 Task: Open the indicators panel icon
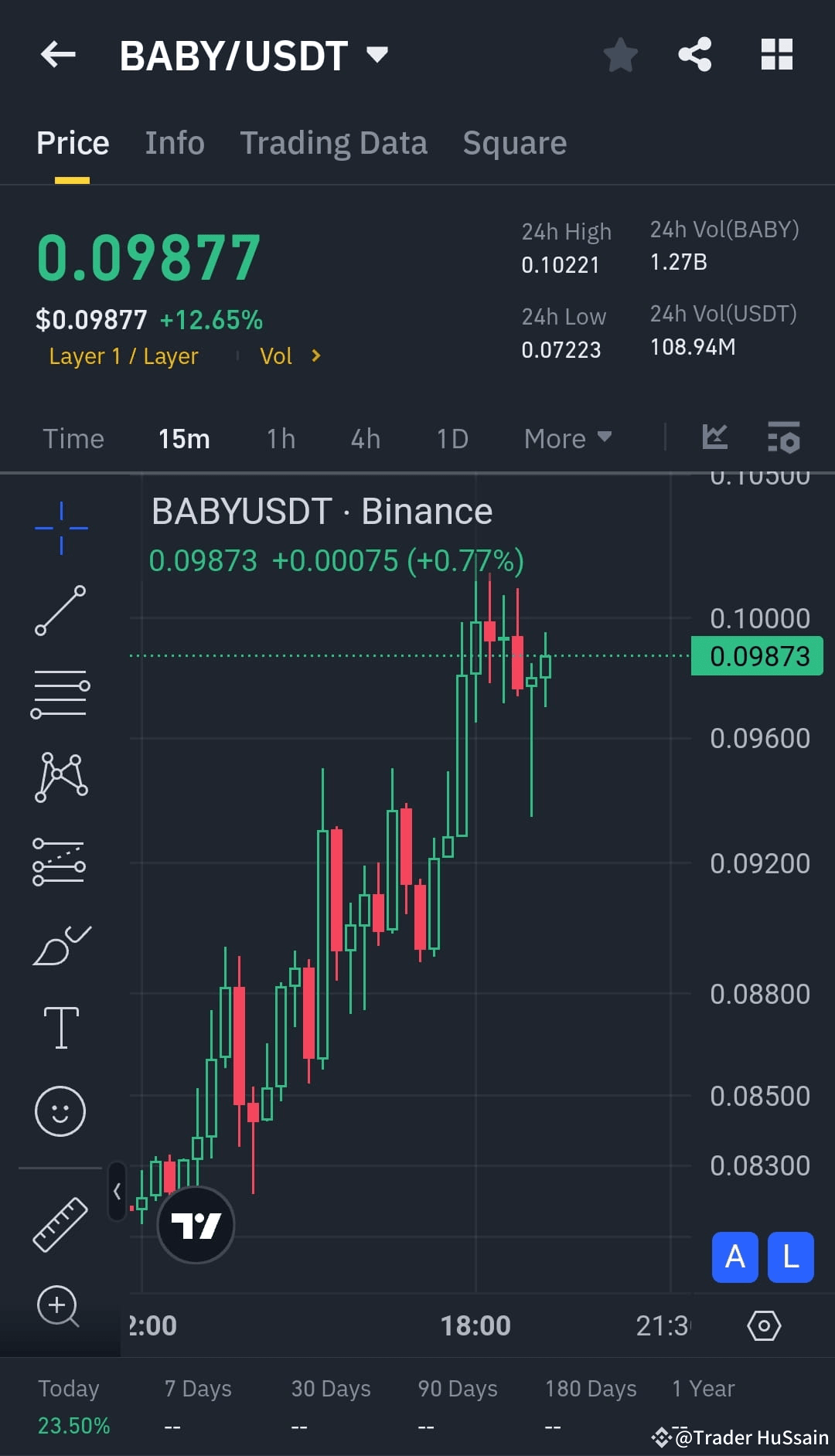784,439
